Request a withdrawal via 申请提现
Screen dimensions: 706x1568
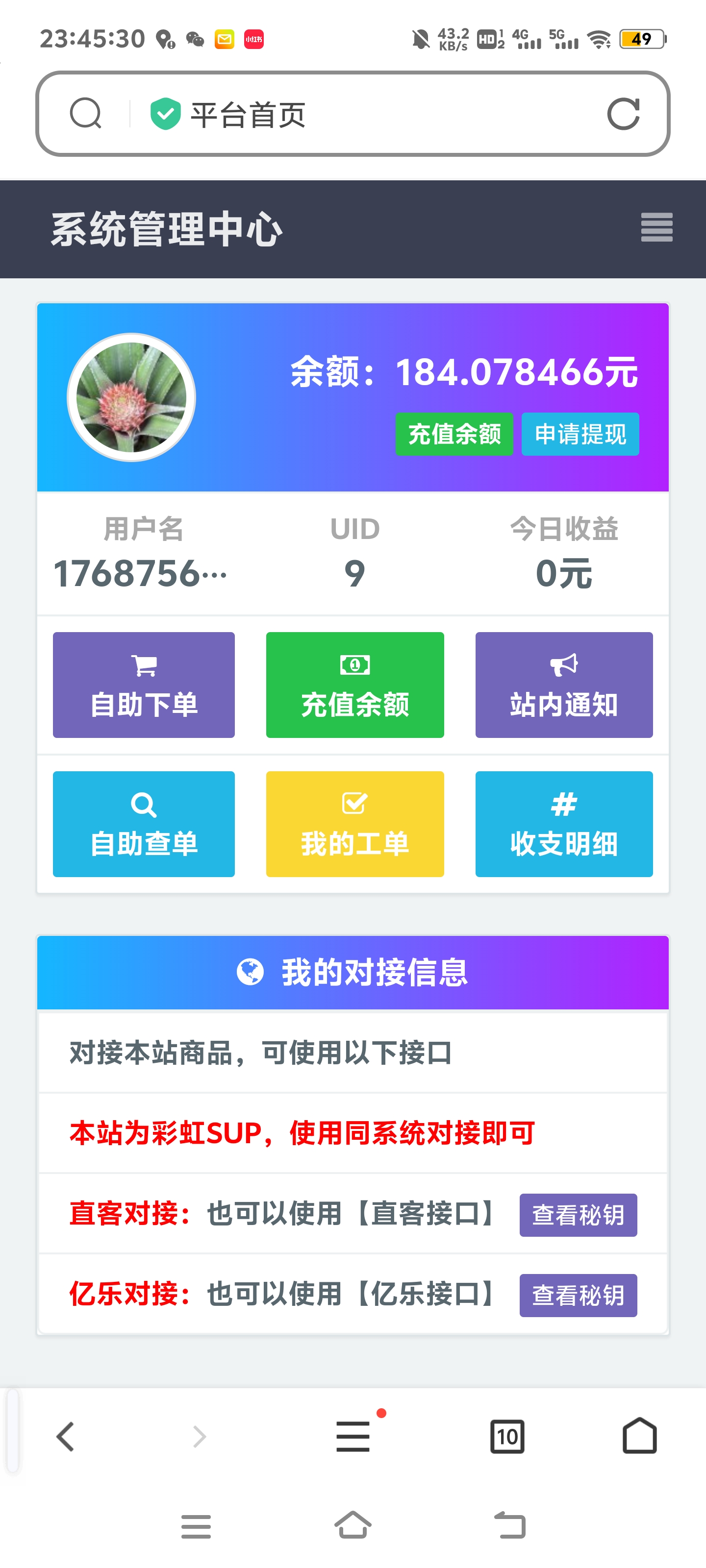580,434
